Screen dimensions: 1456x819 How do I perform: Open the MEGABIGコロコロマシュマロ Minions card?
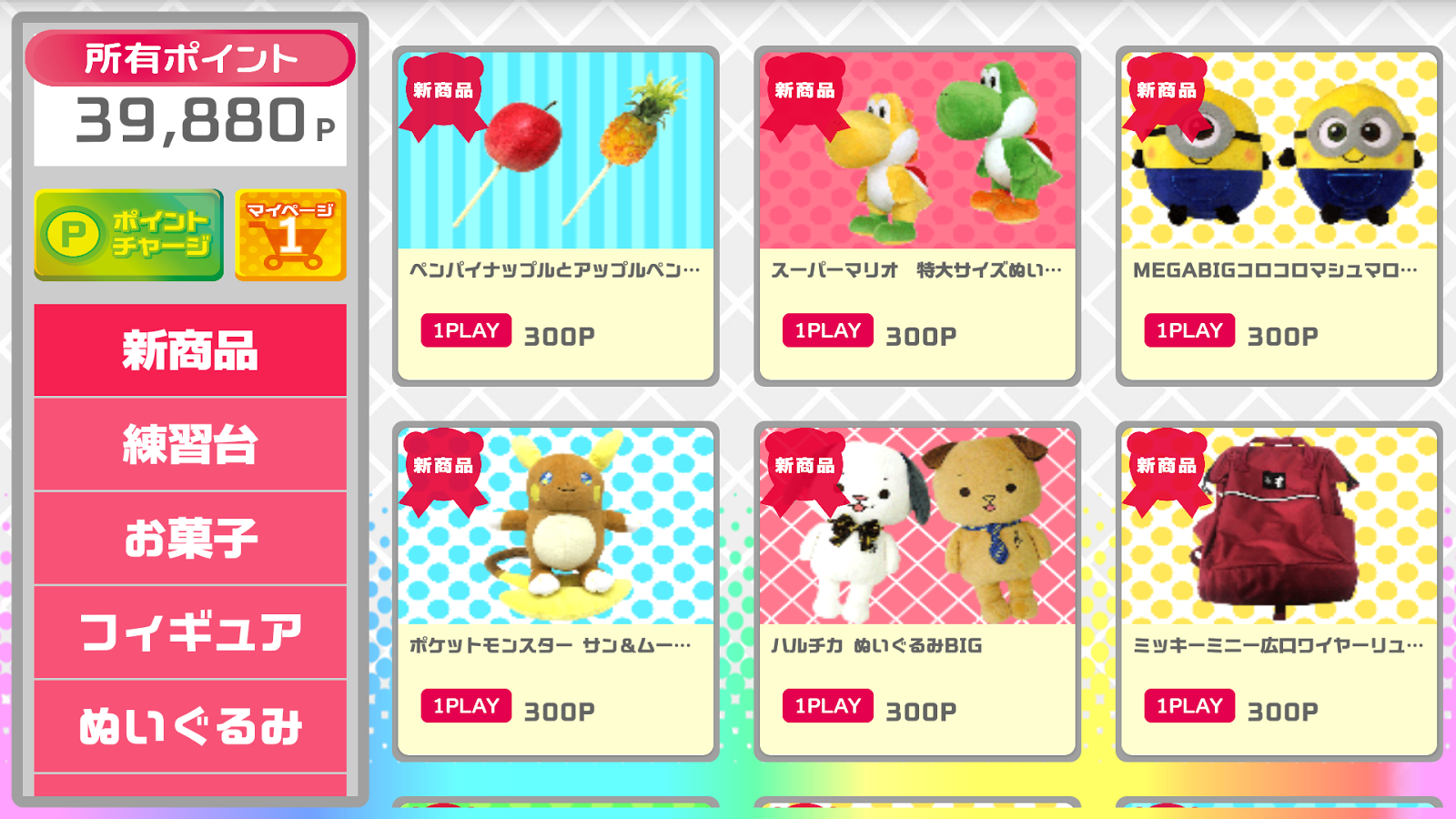click(x=1279, y=217)
